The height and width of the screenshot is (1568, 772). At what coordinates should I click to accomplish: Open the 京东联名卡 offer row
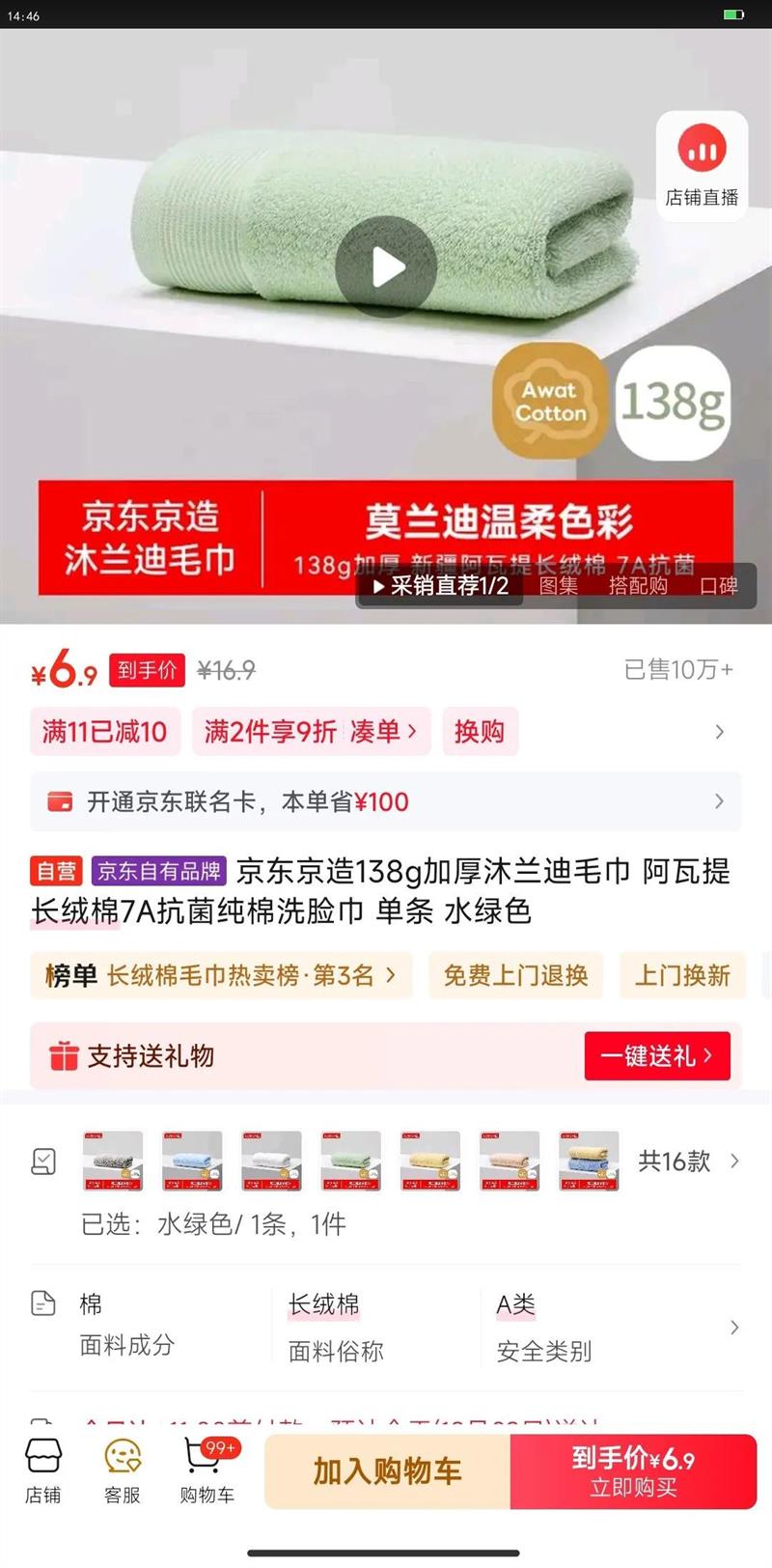[386, 801]
